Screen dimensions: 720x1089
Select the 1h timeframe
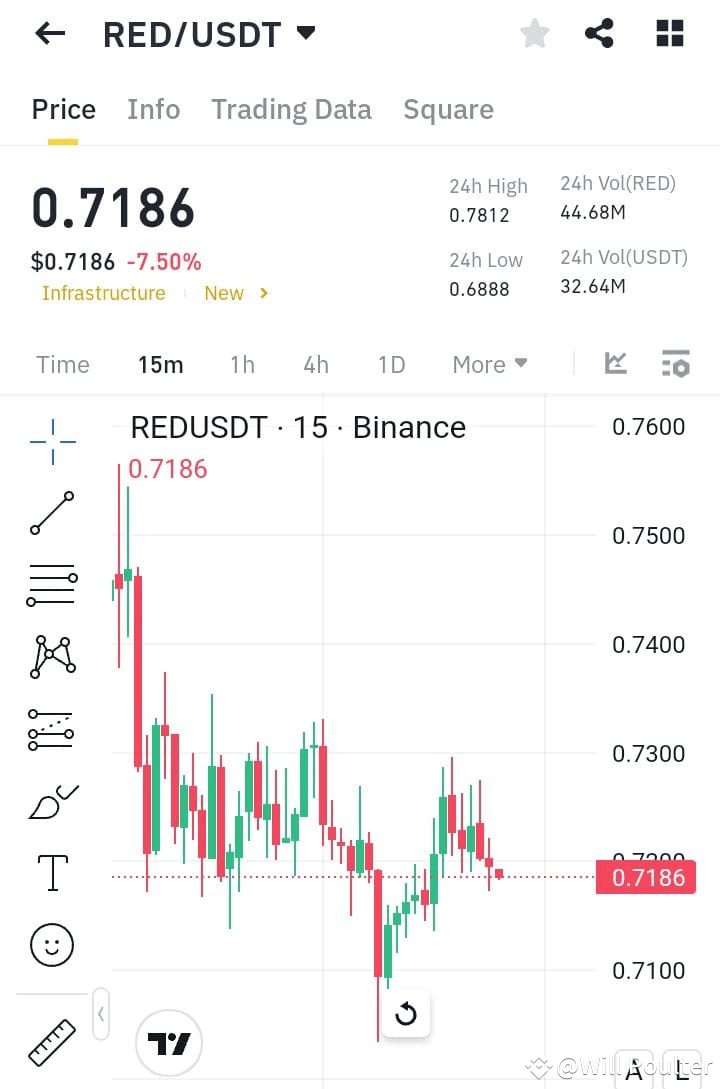(242, 364)
